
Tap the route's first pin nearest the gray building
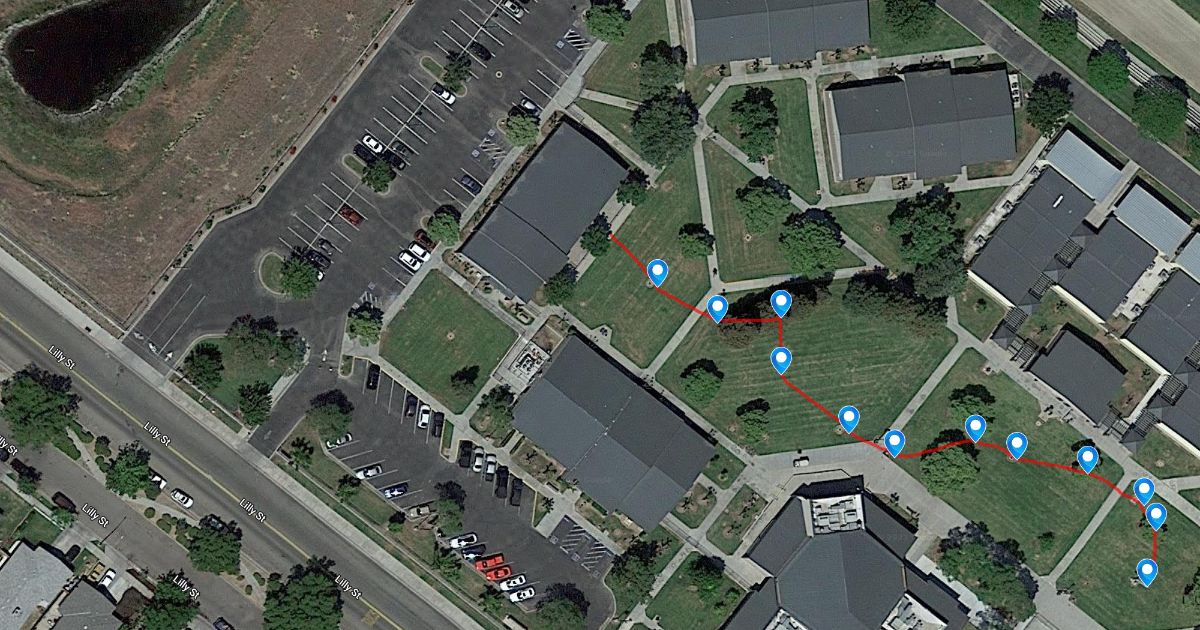click(657, 272)
